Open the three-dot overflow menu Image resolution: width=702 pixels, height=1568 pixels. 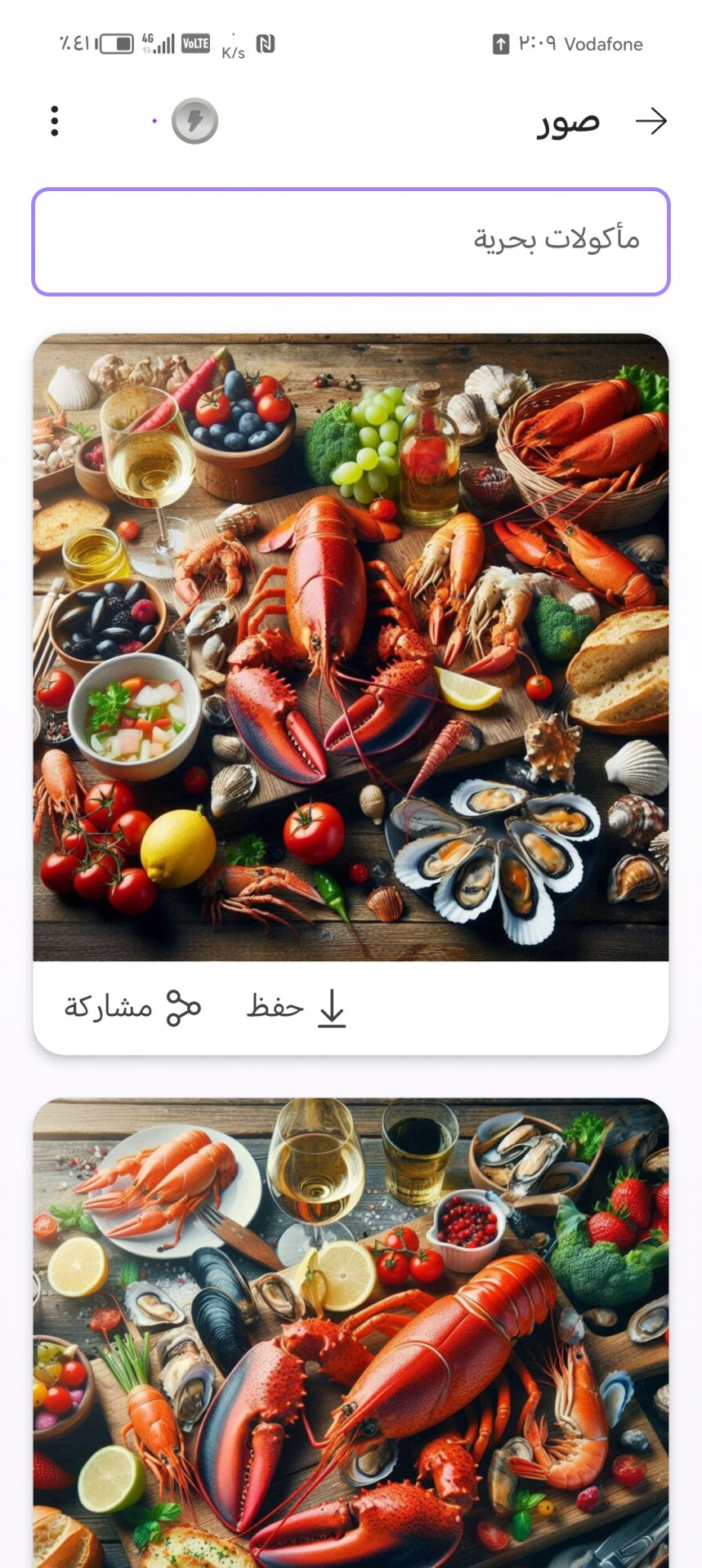click(55, 122)
